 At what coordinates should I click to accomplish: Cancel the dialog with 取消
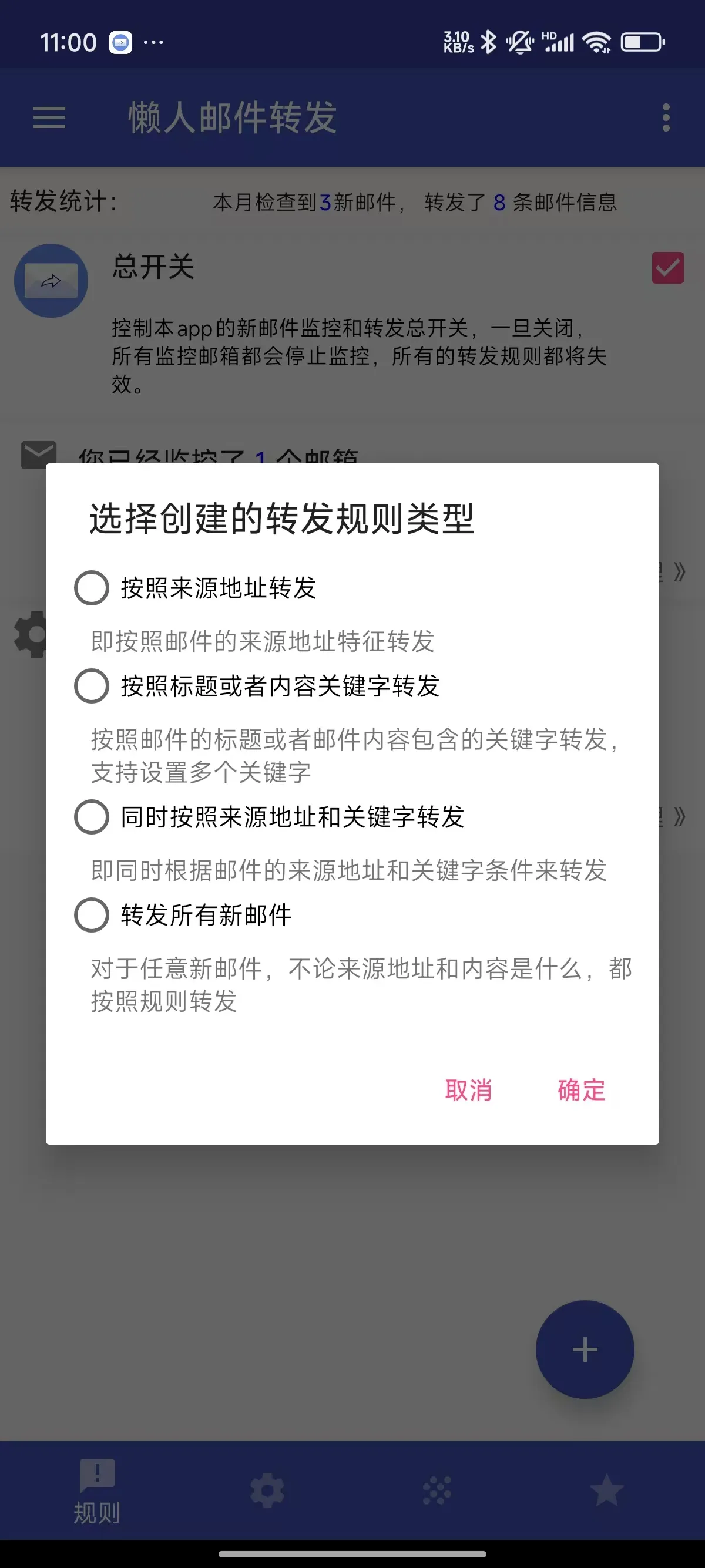(x=468, y=1089)
